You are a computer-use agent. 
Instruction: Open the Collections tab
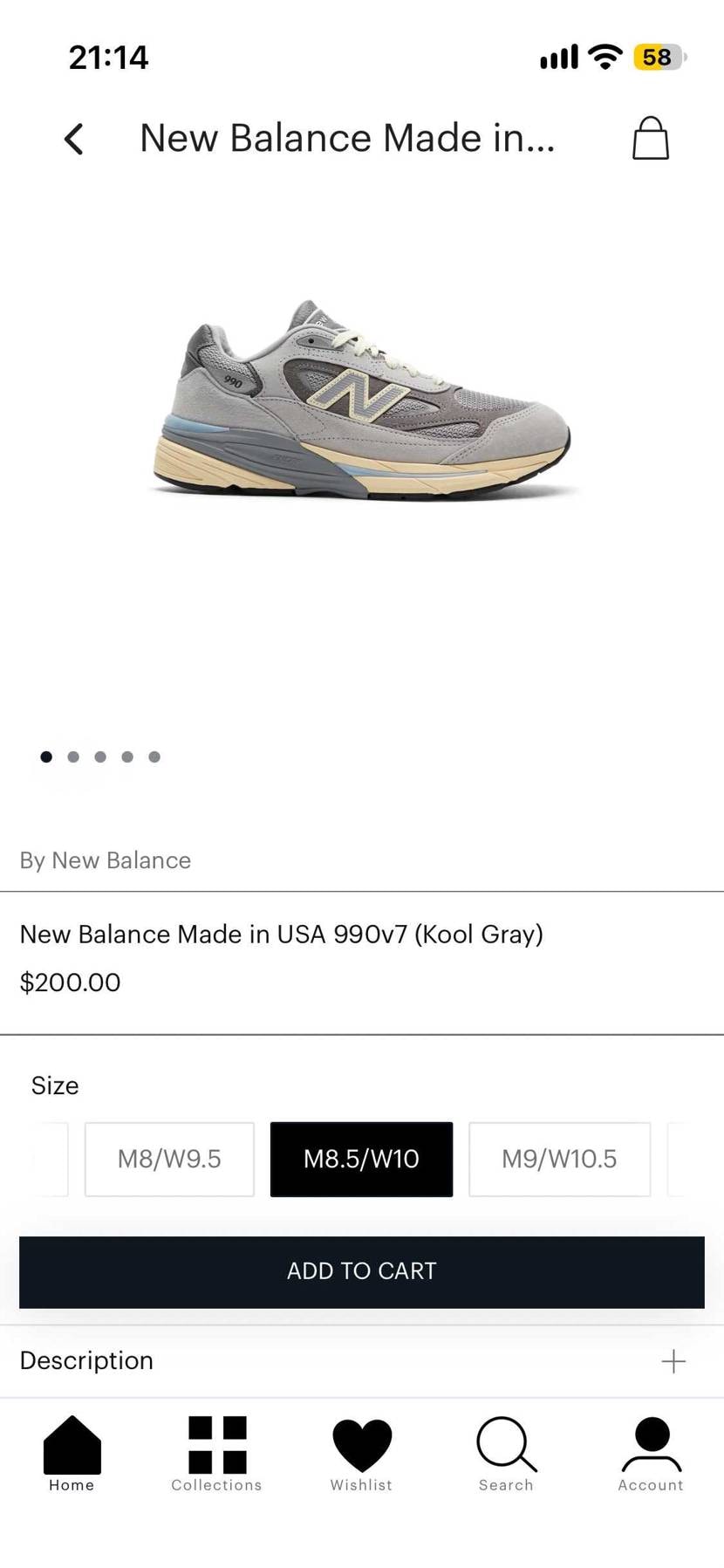(x=216, y=1455)
